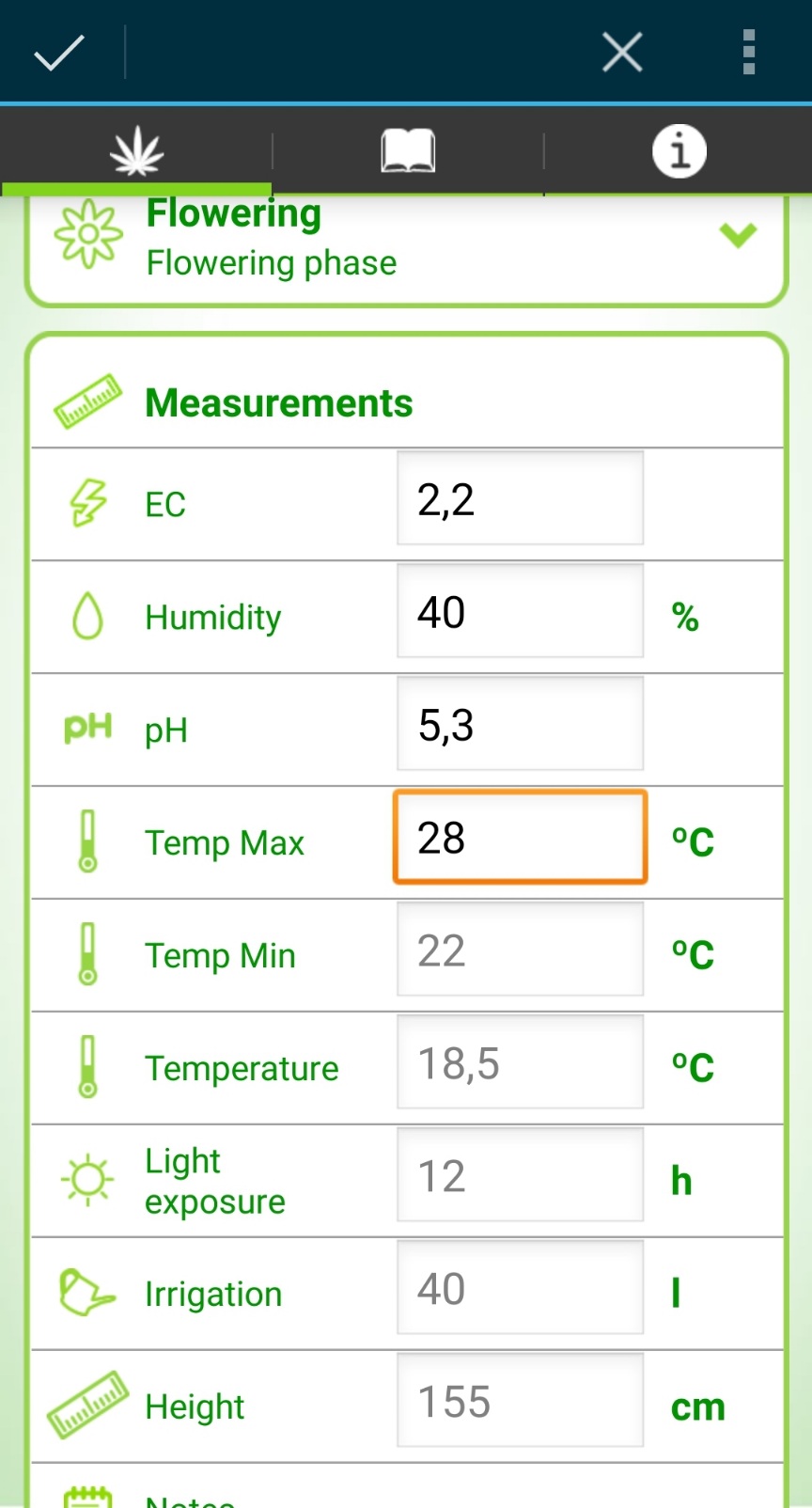Edit the Humidity value field

point(520,611)
